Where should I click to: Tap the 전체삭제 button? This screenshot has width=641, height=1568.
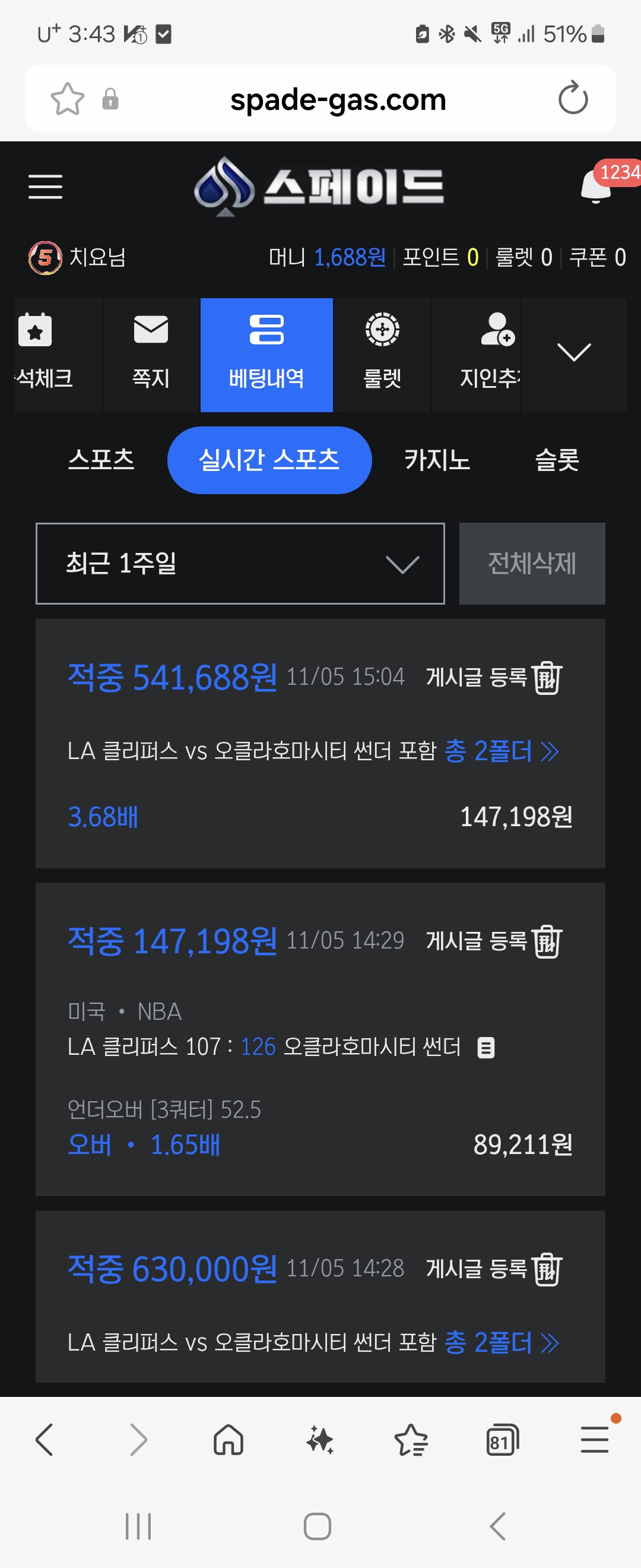coord(532,564)
